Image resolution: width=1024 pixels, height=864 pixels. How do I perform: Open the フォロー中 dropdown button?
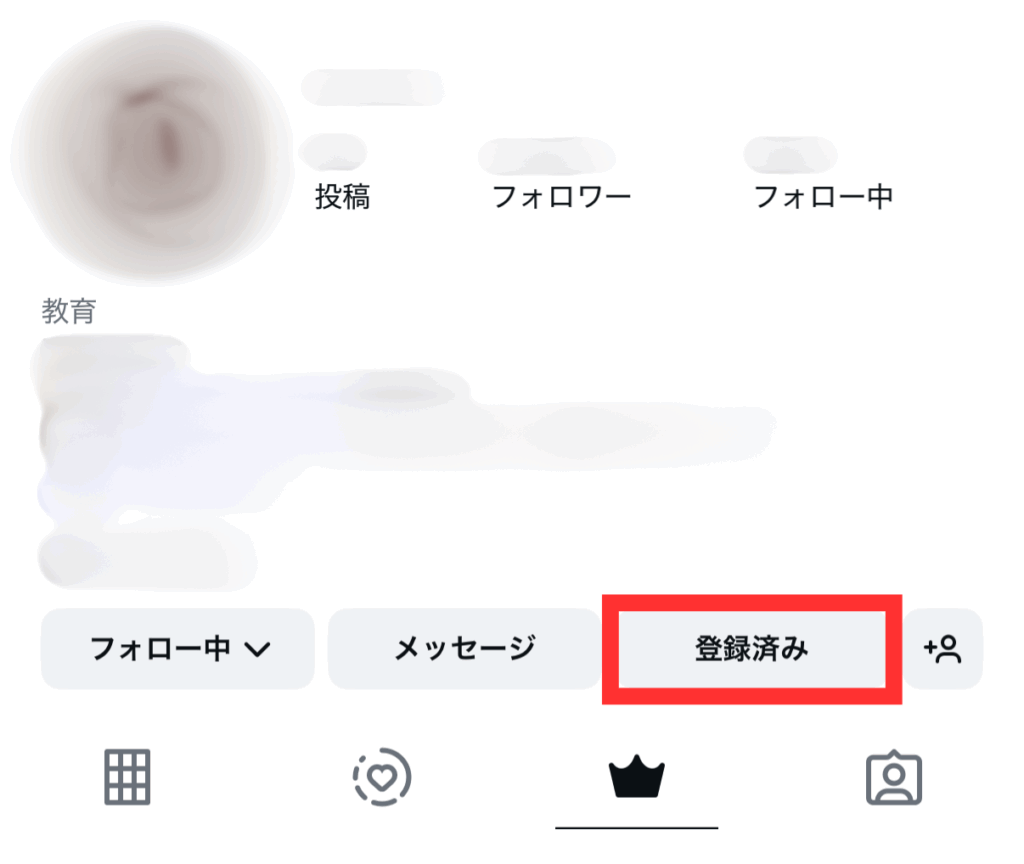coord(178,649)
